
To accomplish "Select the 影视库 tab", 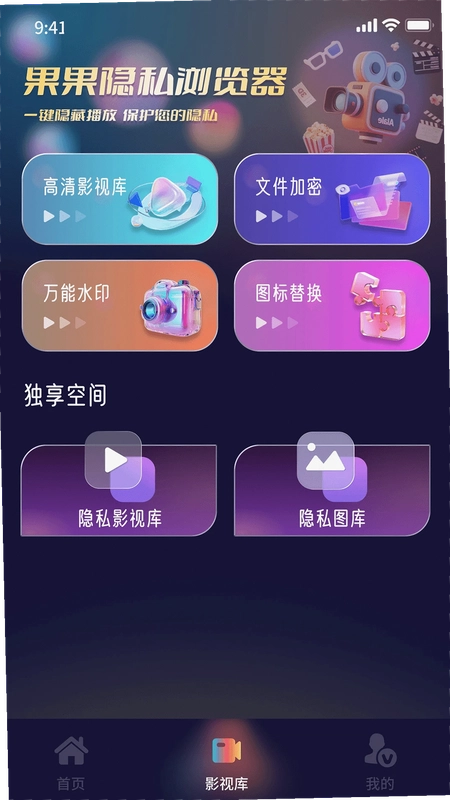I will (x=227, y=762).
